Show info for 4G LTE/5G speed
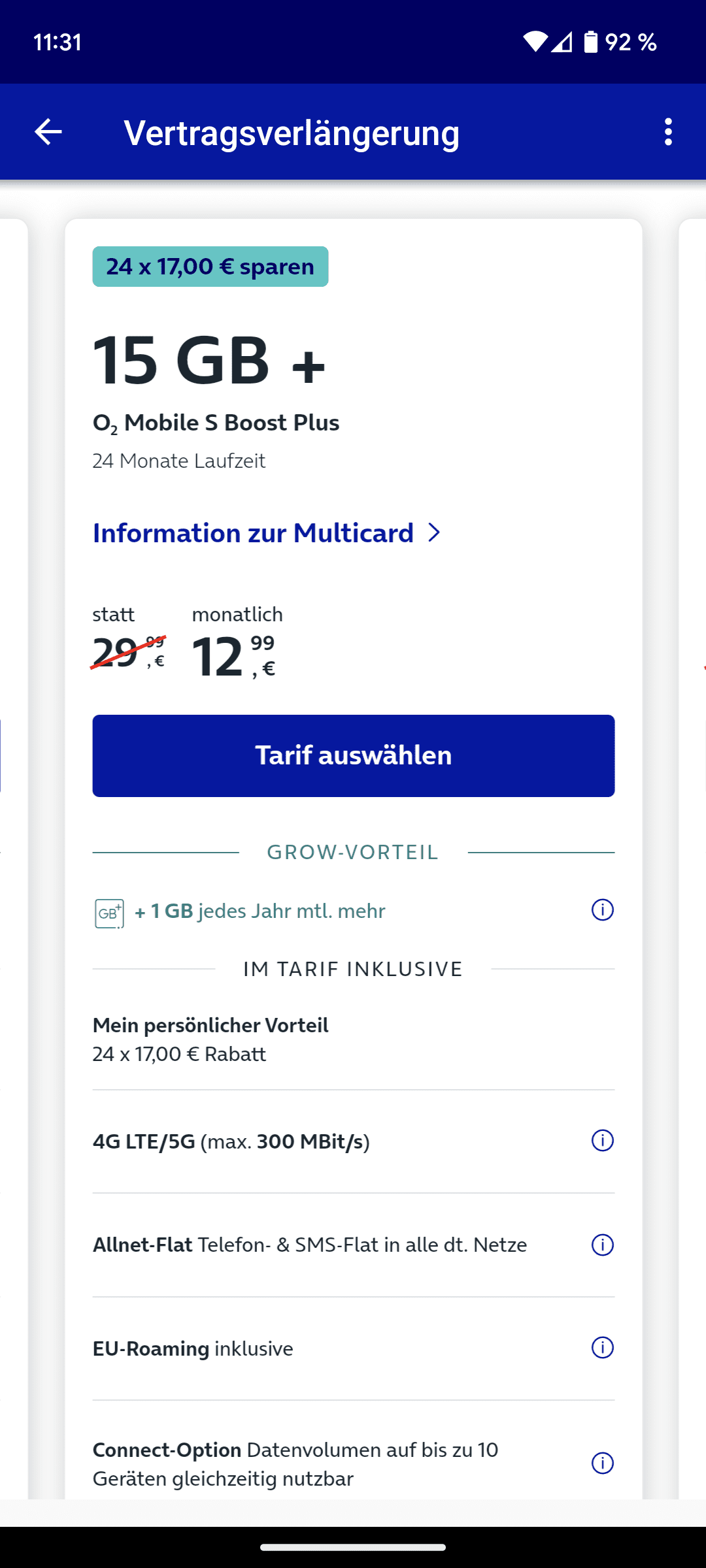The height and width of the screenshot is (1568, 706). click(603, 1141)
